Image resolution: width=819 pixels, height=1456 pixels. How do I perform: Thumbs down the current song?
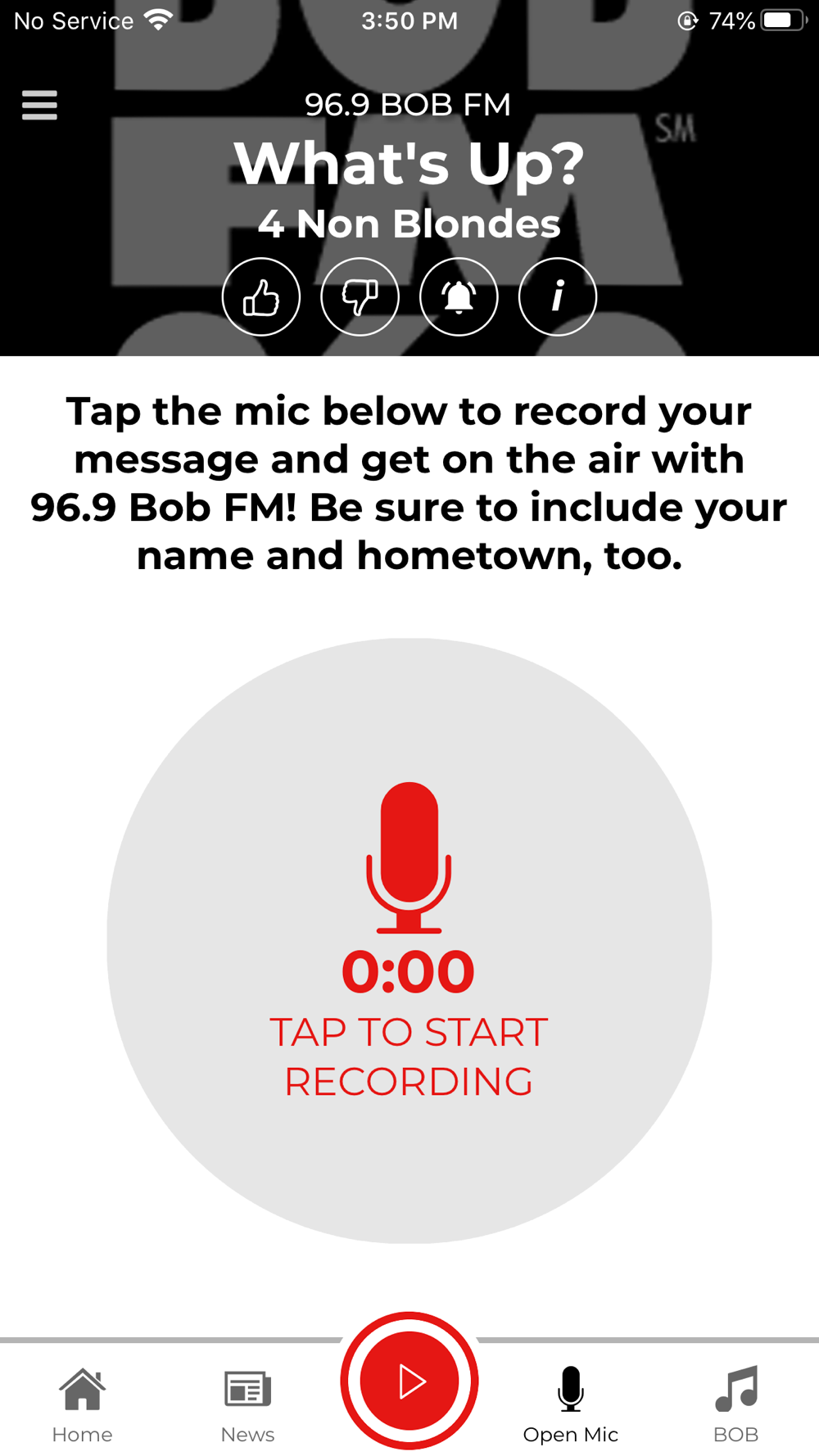coord(360,297)
